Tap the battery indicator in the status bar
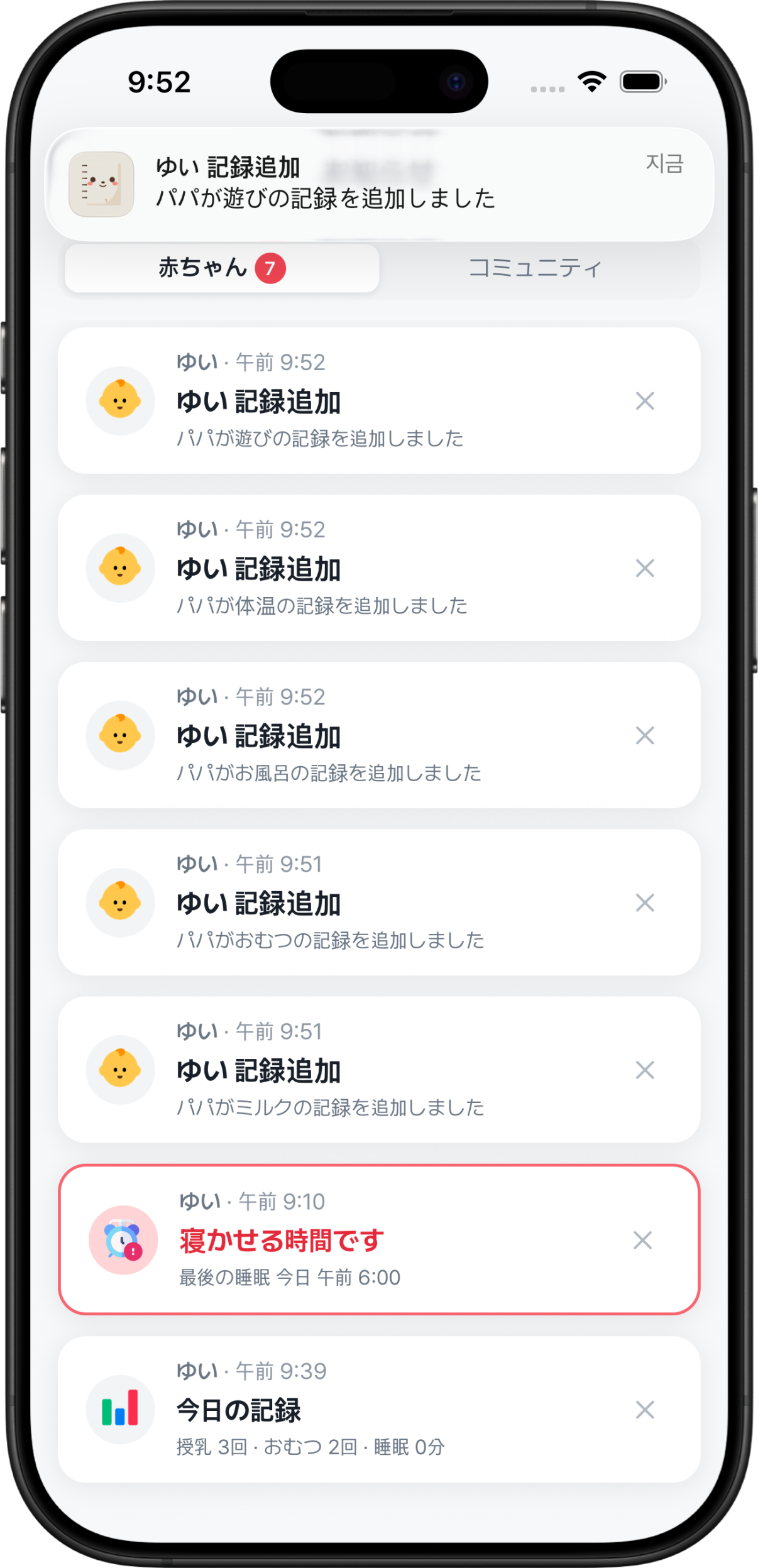This screenshot has width=758, height=1568. coord(640,80)
